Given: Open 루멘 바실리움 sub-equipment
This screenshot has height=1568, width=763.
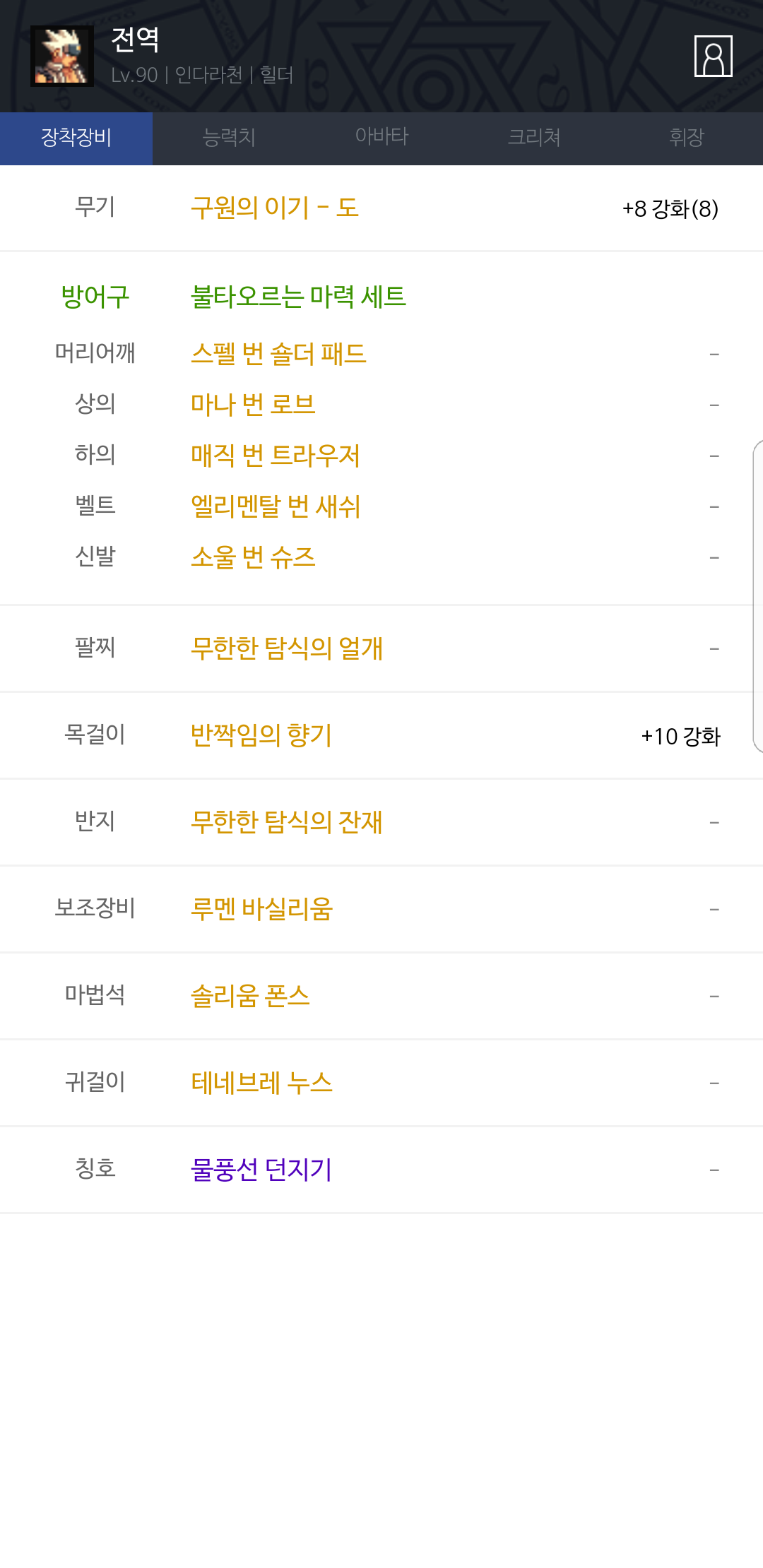Looking at the screenshot, I should (x=261, y=909).
